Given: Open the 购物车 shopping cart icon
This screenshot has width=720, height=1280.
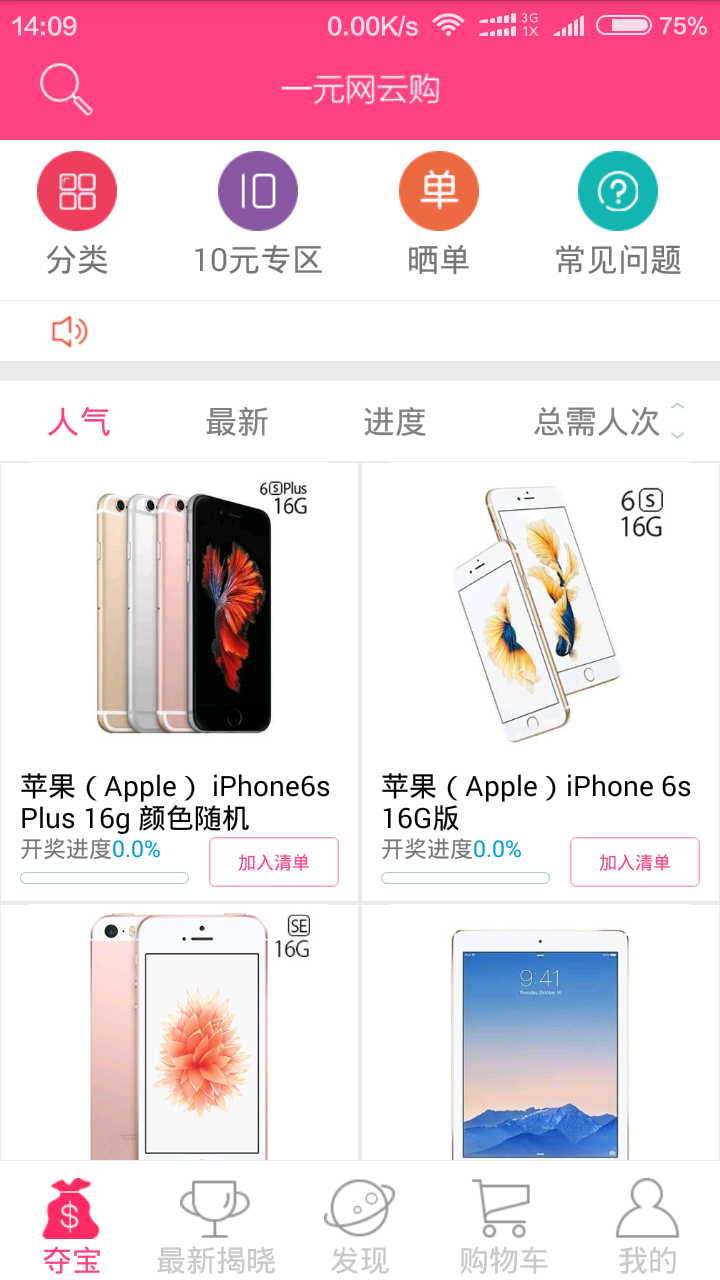Looking at the screenshot, I should (x=502, y=1212).
